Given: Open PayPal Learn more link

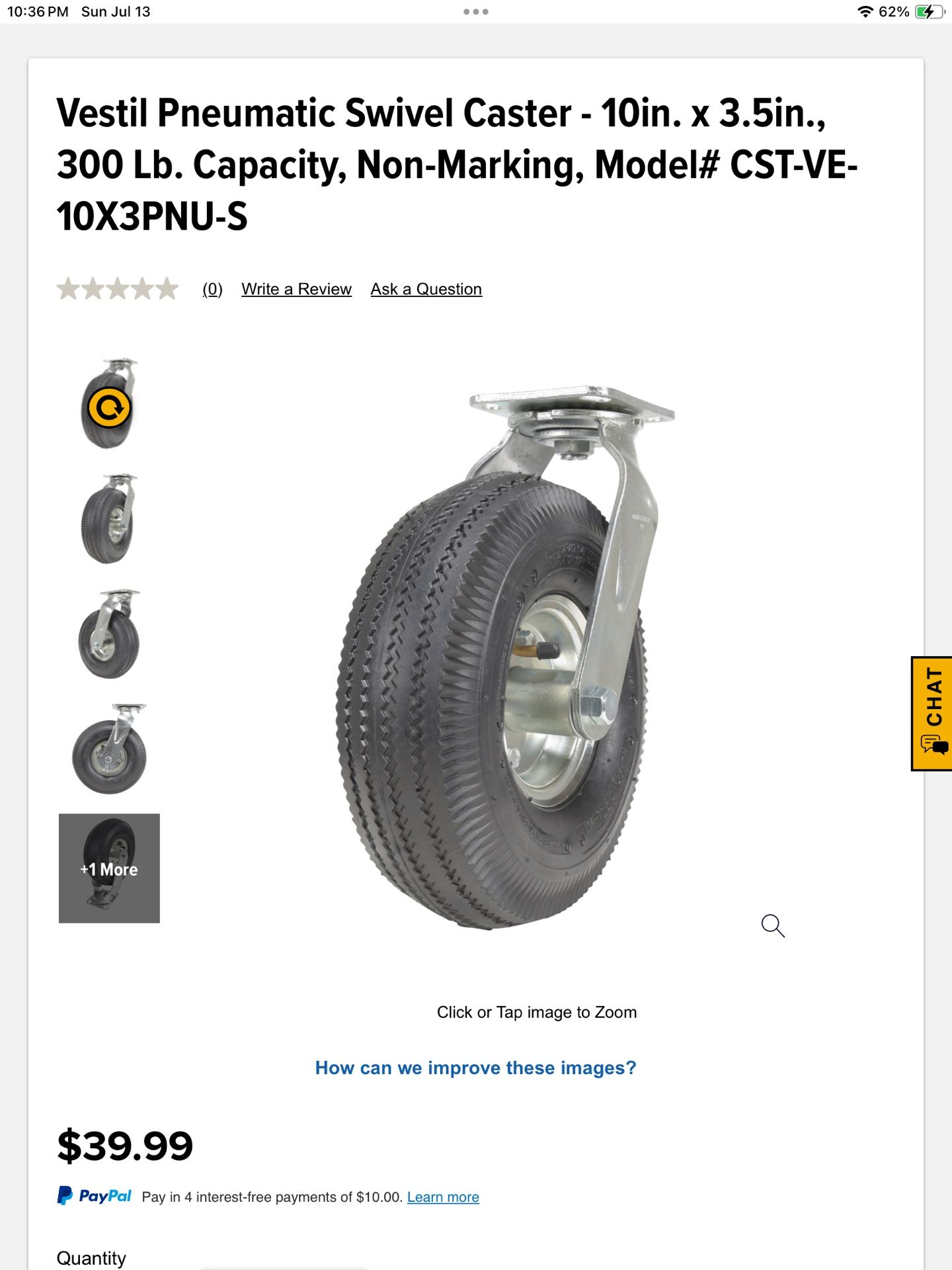Looking at the screenshot, I should (443, 1197).
